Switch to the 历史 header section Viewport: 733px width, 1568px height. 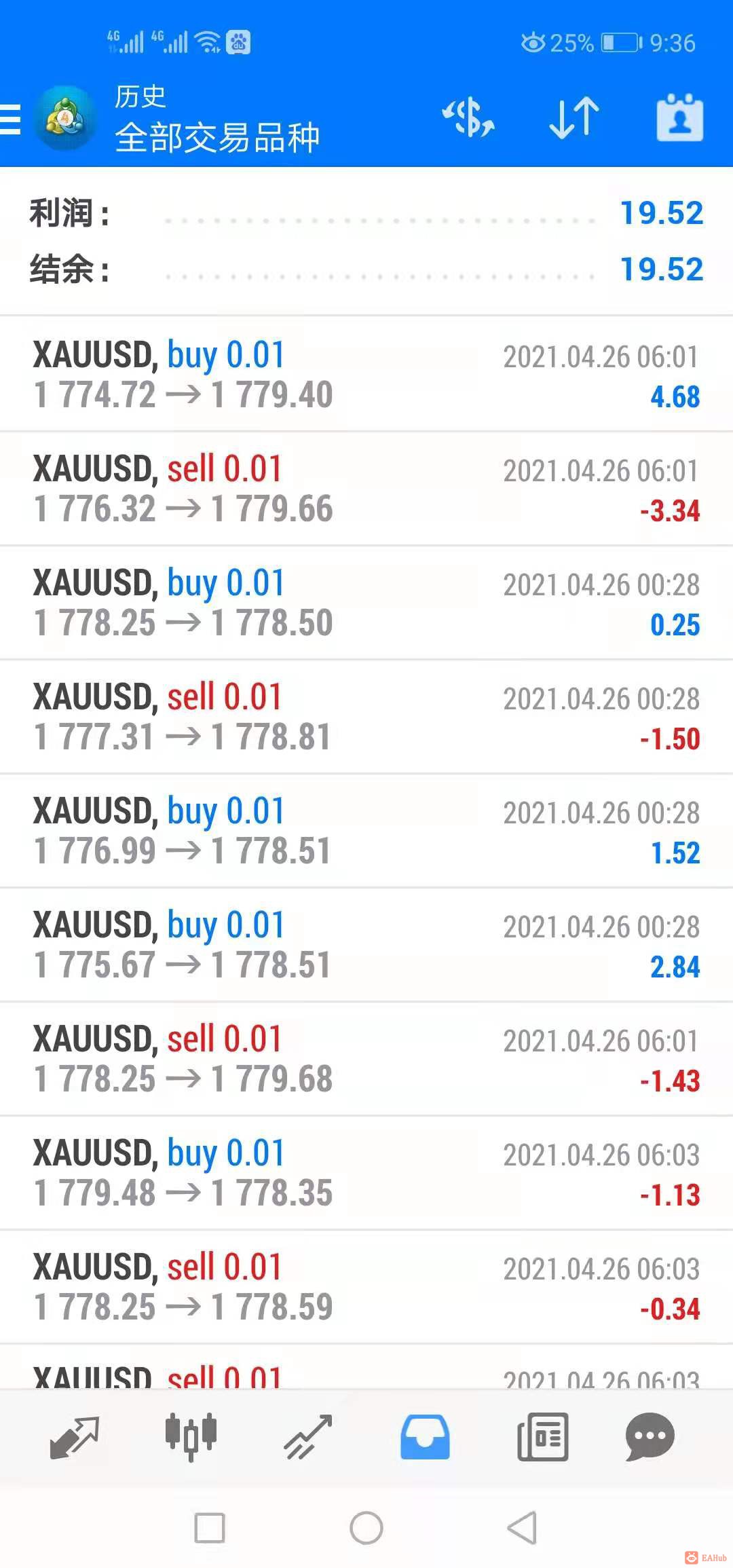click(139, 96)
